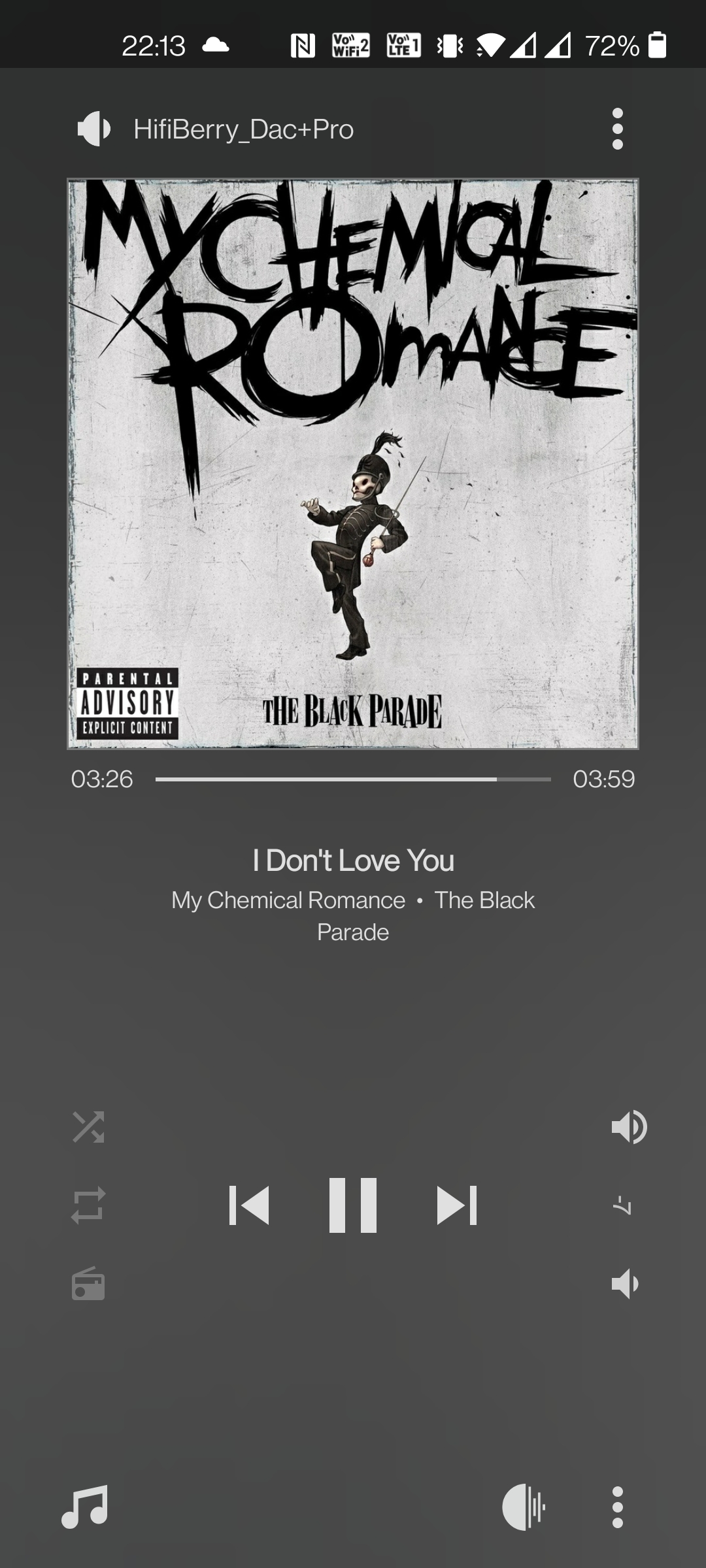The height and width of the screenshot is (1568, 706).
Task: Open the top overflow menu
Action: coord(618,129)
